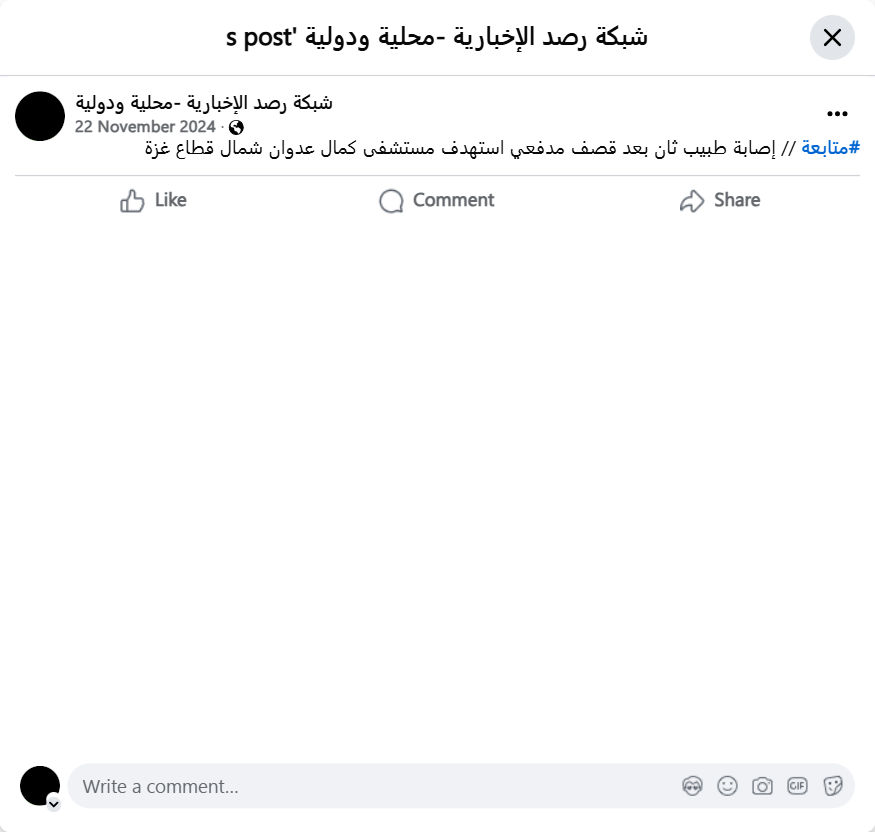Open the sticker picker for comment
875x832 pixels.
832,786
